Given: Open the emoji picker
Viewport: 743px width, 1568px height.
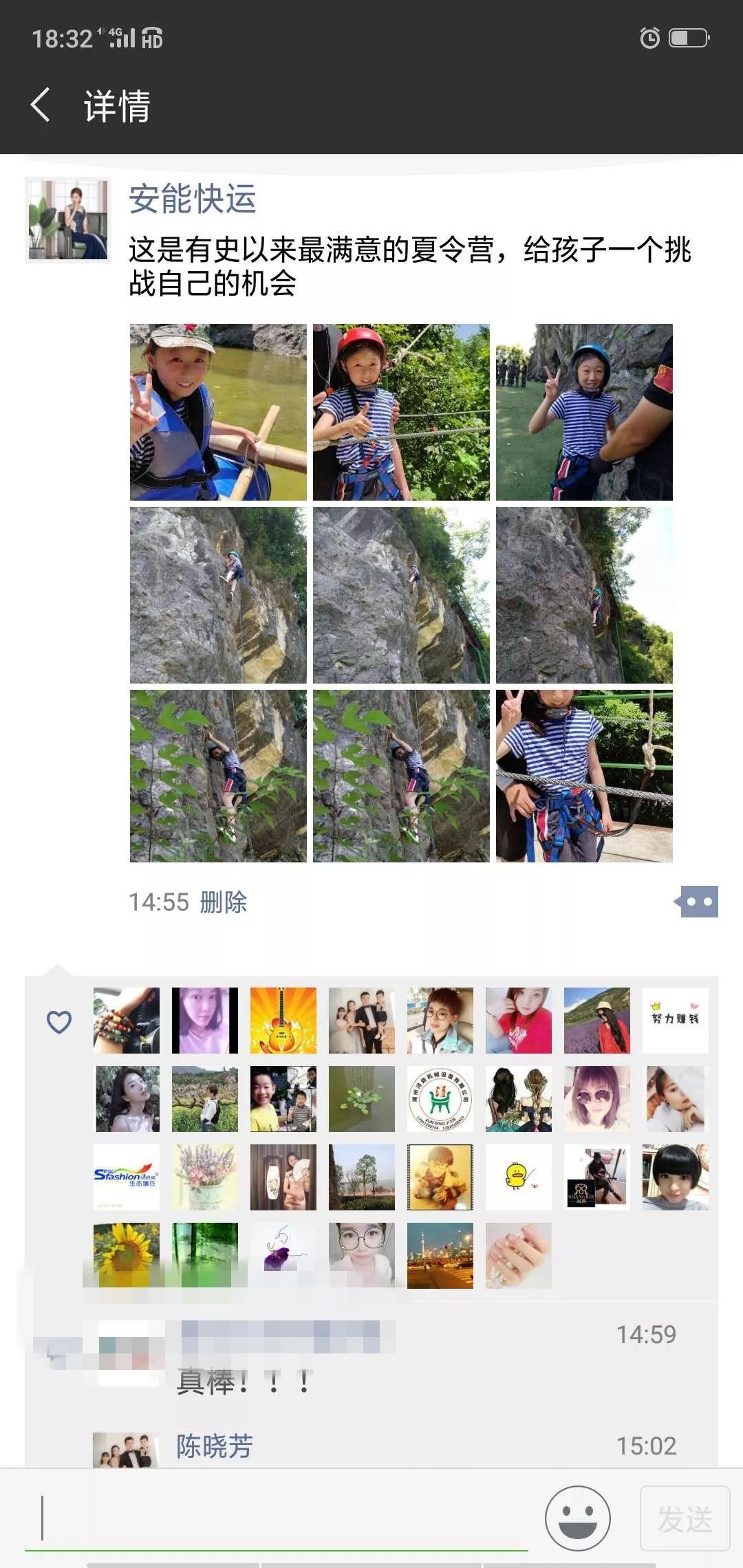Looking at the screenshot, I should [578, 1518].
